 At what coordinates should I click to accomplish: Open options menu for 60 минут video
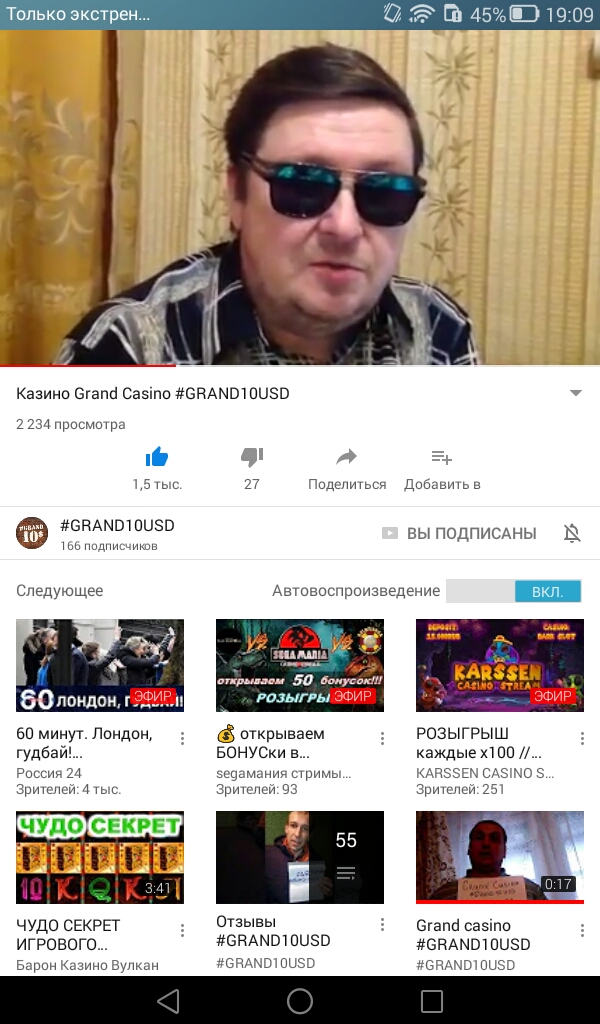pyautogui.click(x=182, y=739)
